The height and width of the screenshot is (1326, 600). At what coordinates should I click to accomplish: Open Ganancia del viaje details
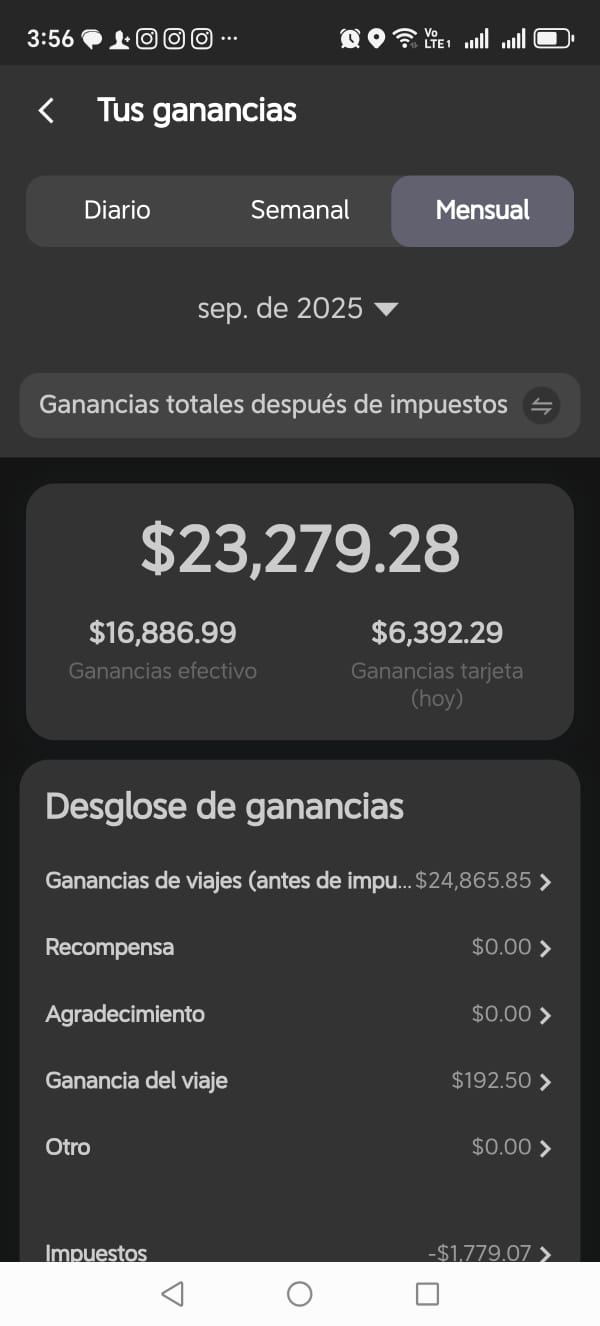(298, 1081)
